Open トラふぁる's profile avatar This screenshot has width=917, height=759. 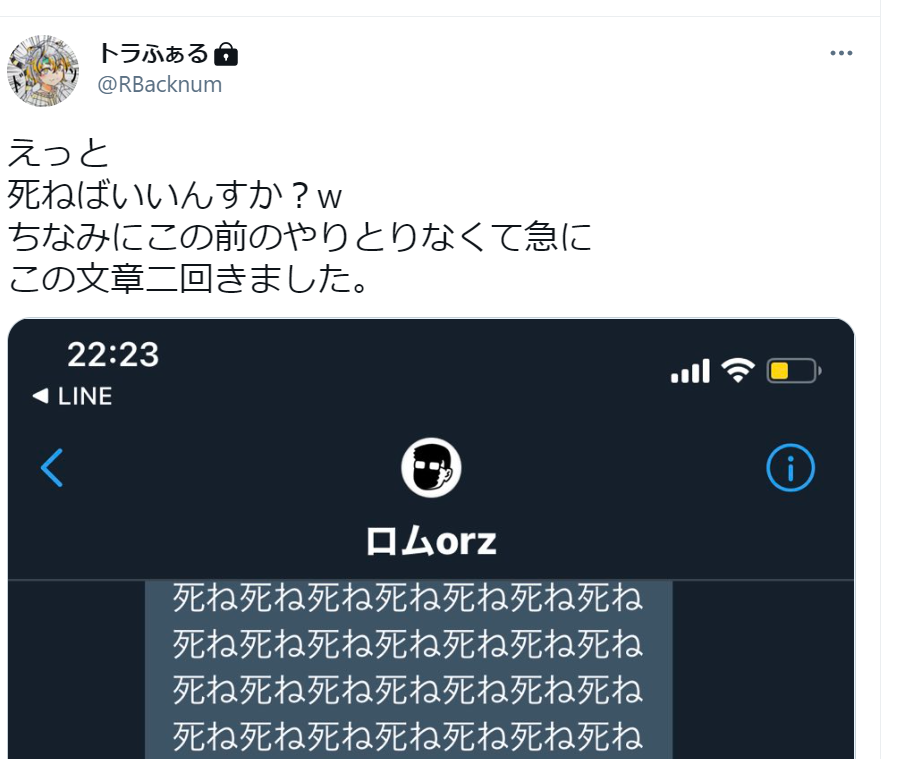click(x=43, y=71)
